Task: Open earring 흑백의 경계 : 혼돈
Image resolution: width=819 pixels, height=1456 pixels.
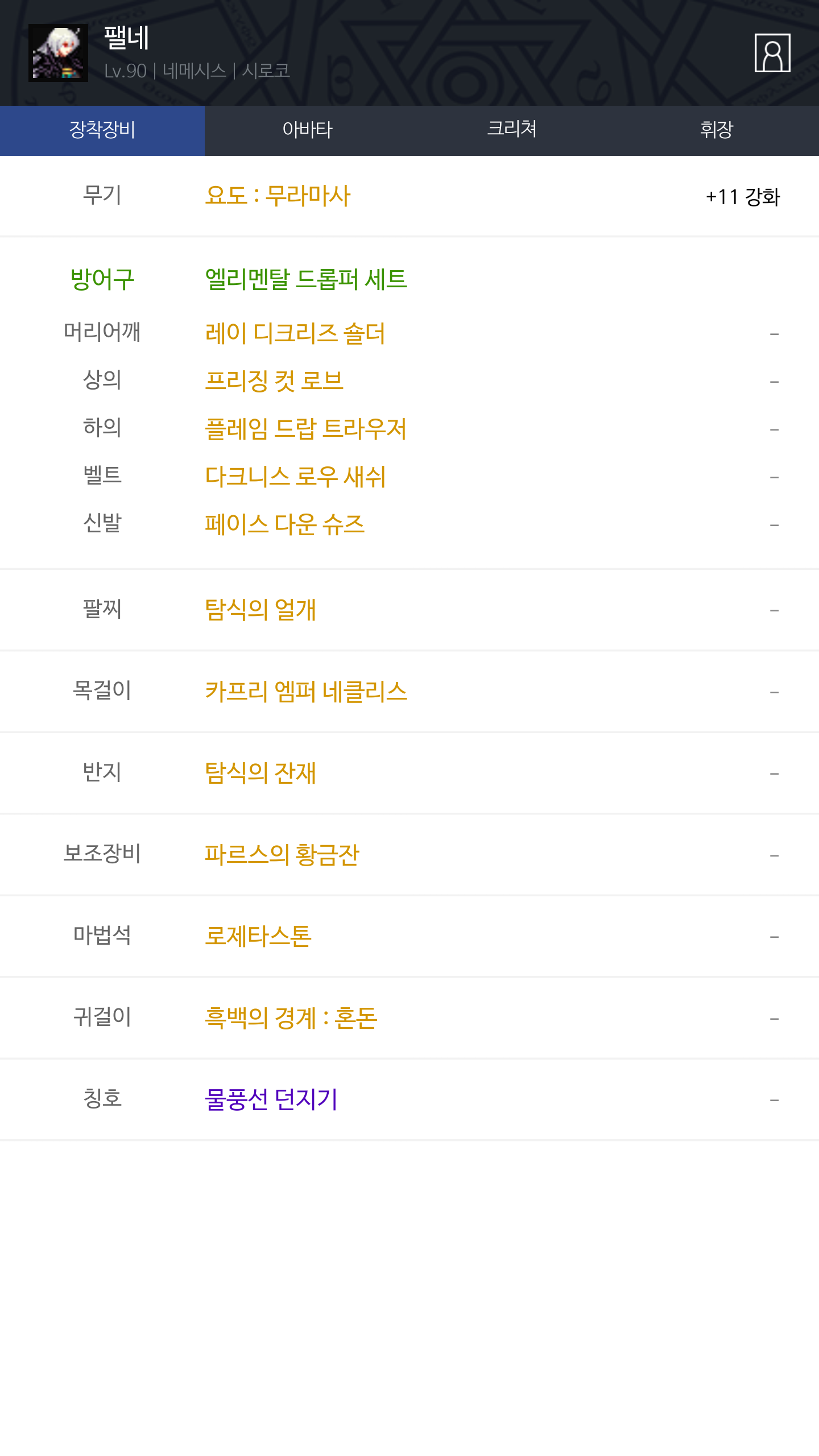Action: 291,1018
